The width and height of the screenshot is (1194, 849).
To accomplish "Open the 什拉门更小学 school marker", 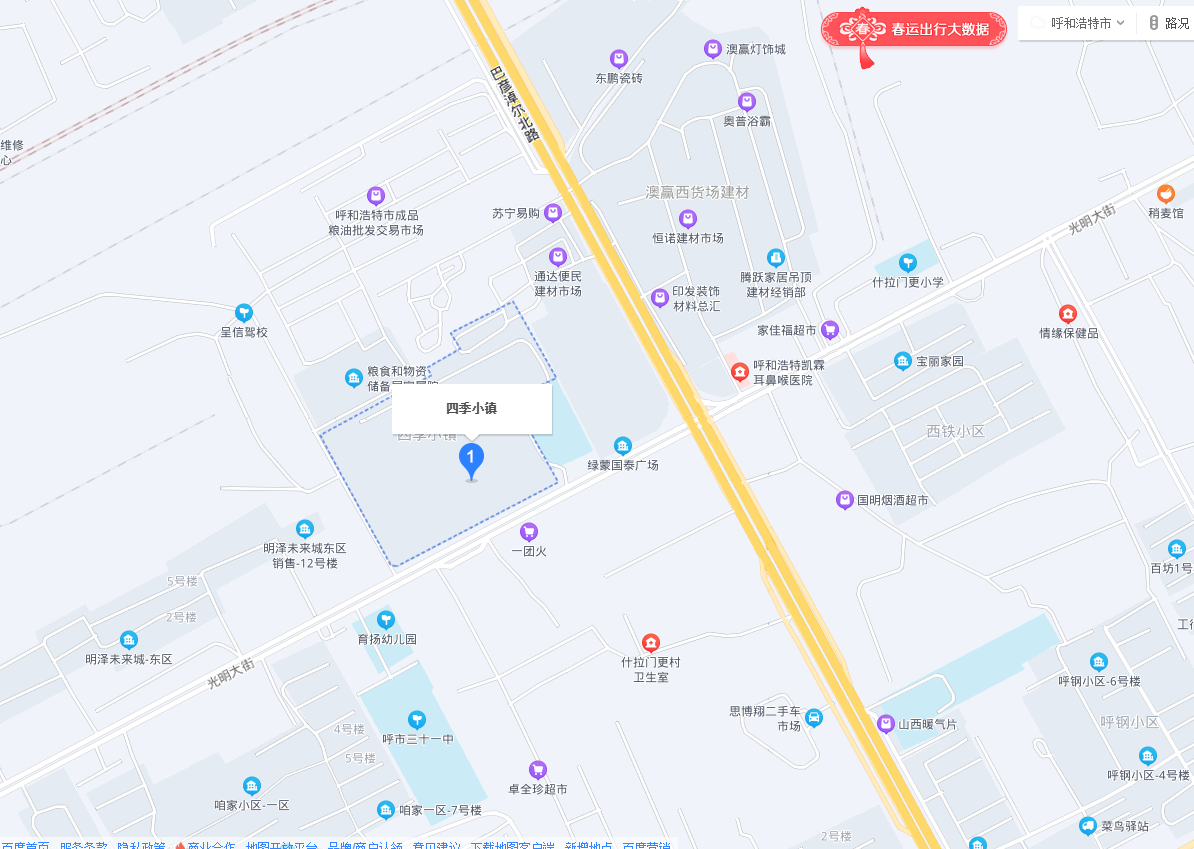I will coord(907,263).
